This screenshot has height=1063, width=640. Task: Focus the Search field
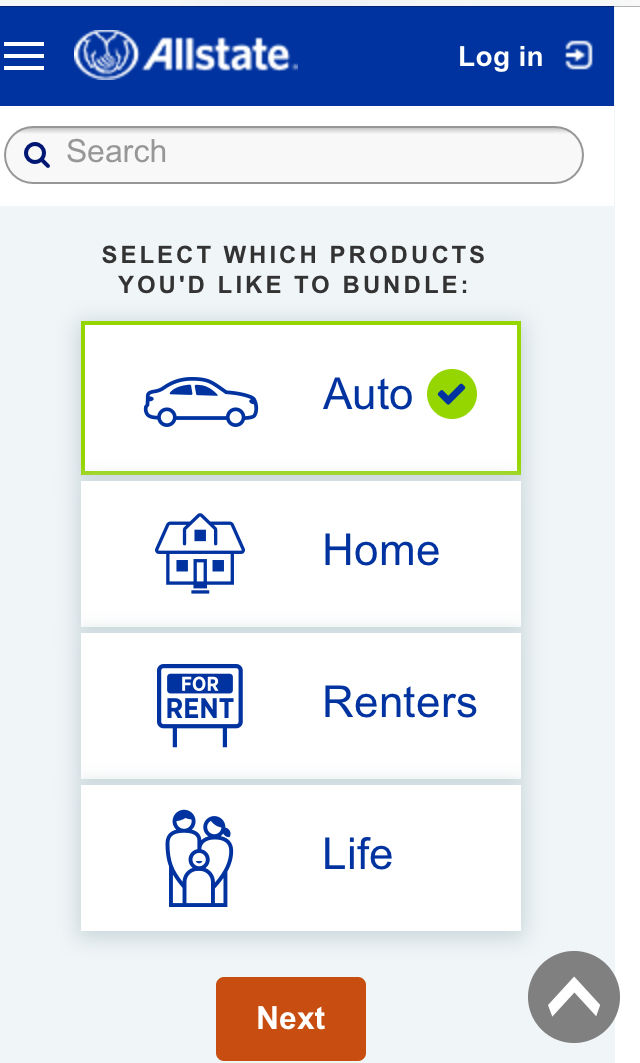(294, 155)
